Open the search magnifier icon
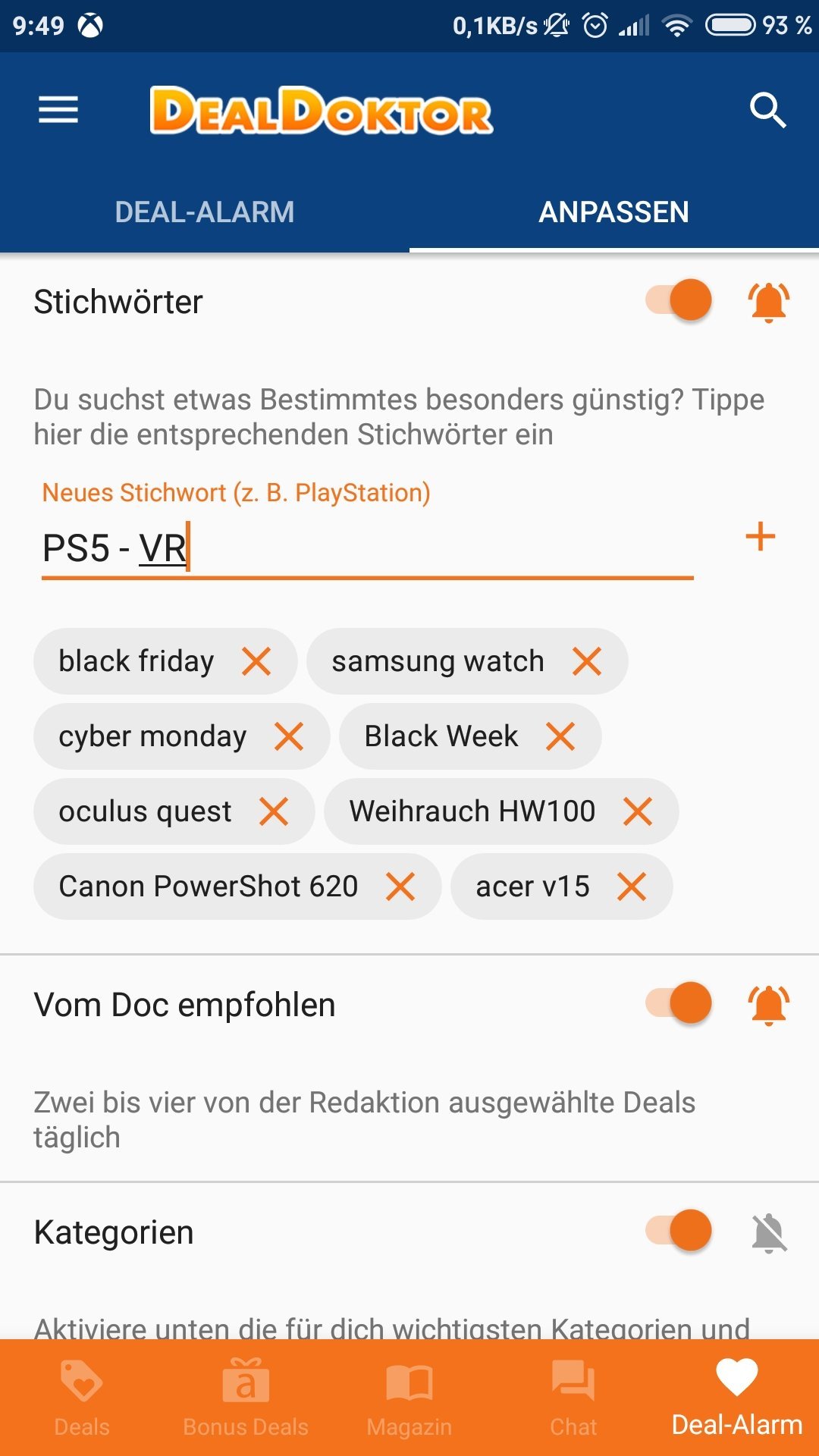 tap(767, 111)
